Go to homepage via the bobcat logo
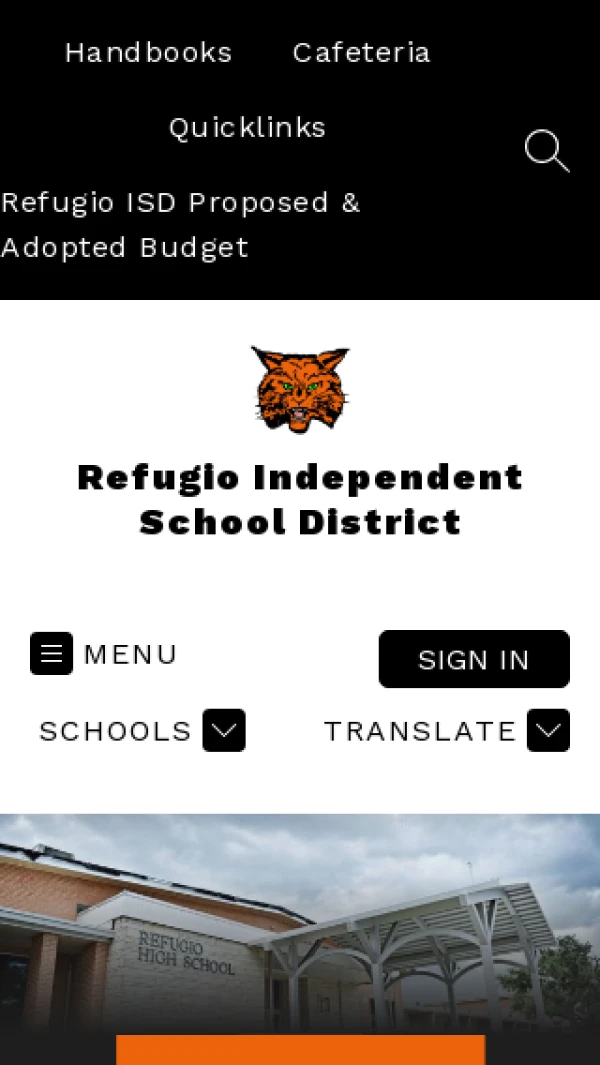 300,389
